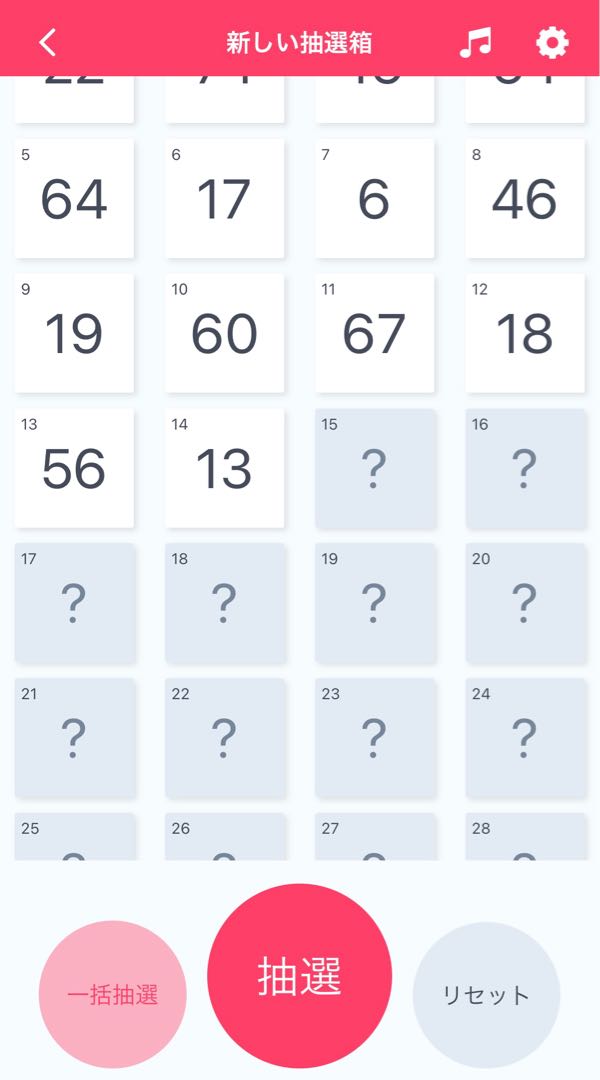Draw all at once with 一括抽選
Screen dimensions: 600x1080
pos(113,994)
